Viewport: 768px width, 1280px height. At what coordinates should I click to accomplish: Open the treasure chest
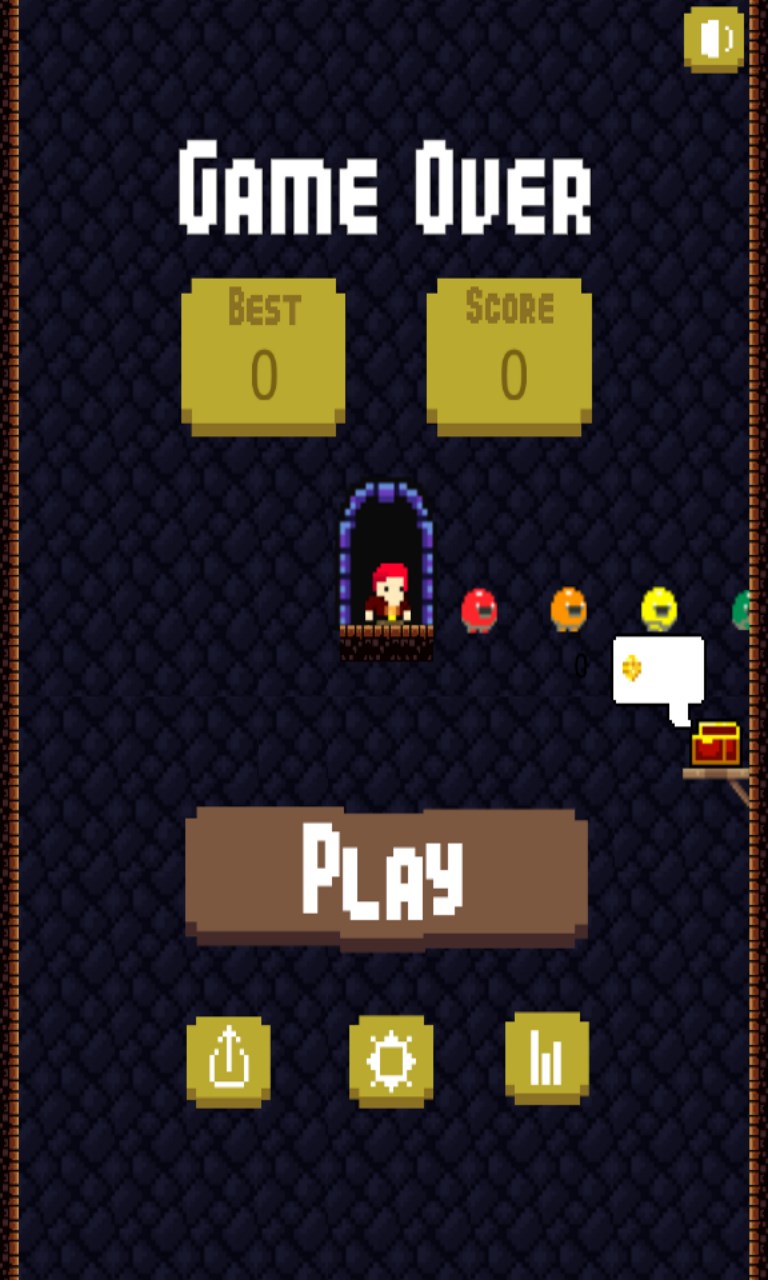pos(716,744)
